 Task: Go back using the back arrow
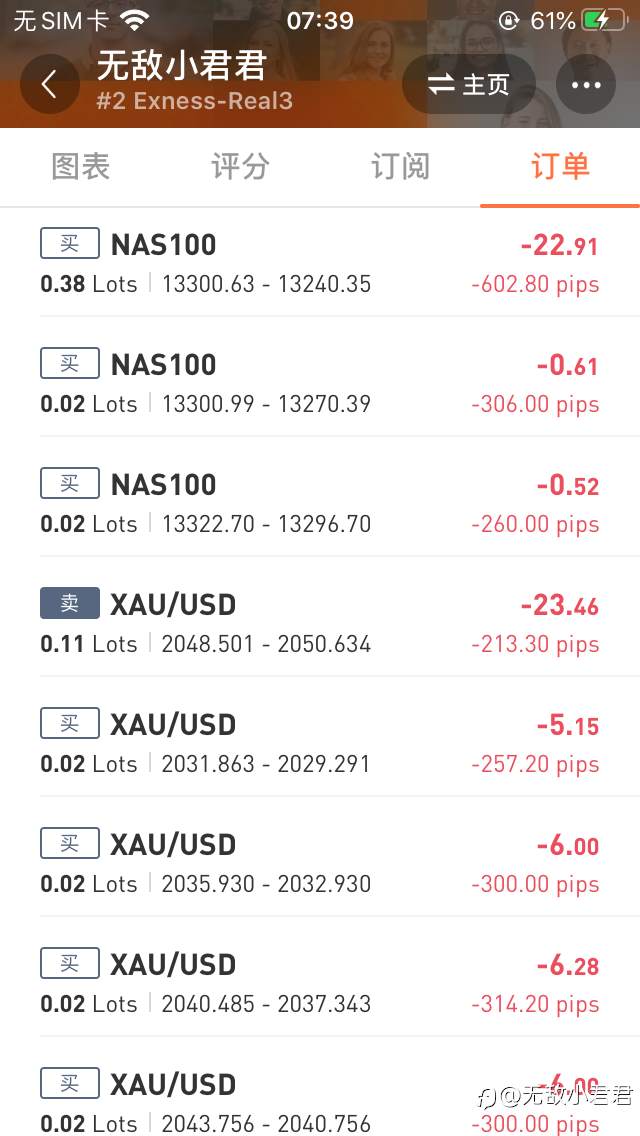(x=49, y=85)
